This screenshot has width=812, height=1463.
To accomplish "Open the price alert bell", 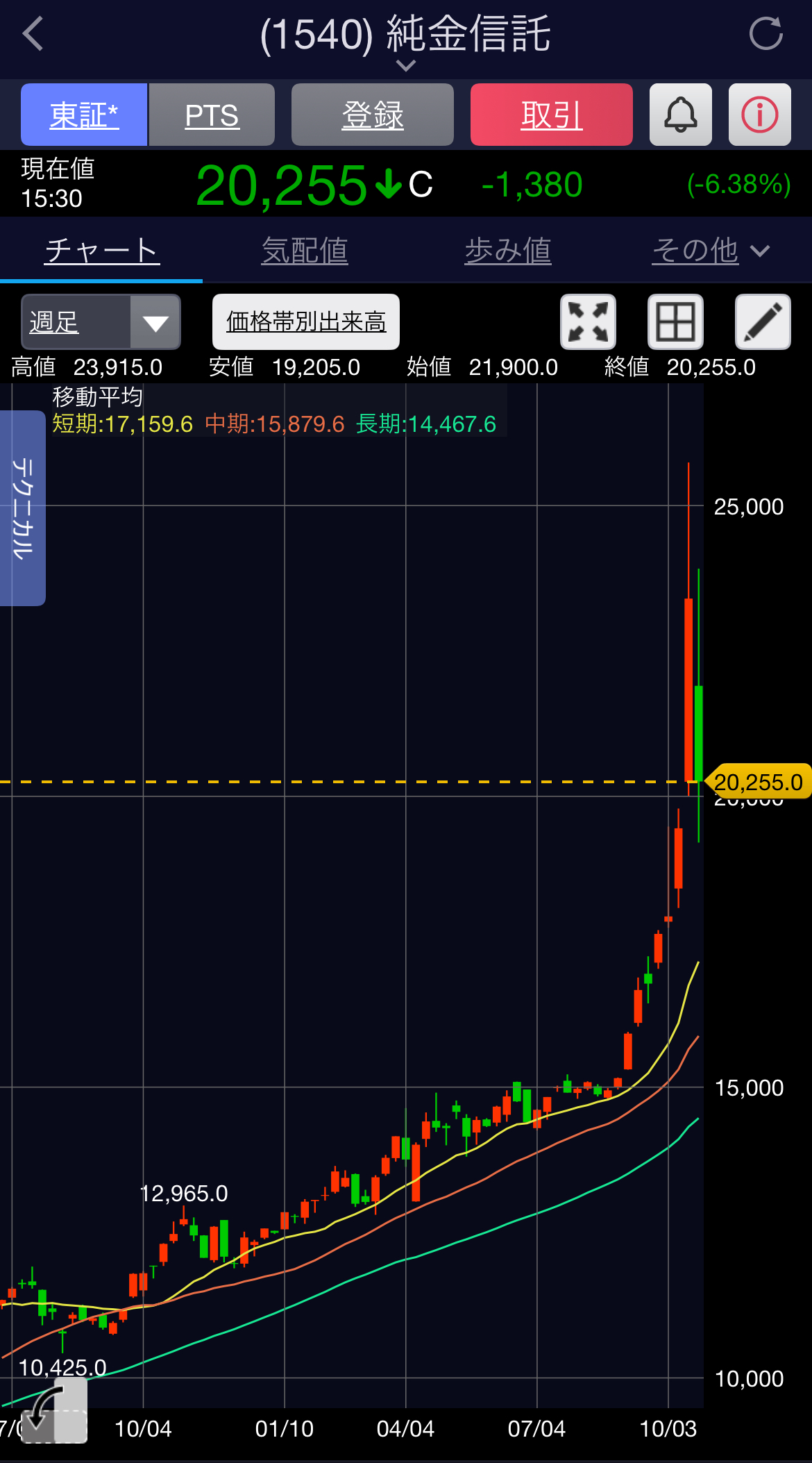I will pyautogui.click(x=681, y=115).
